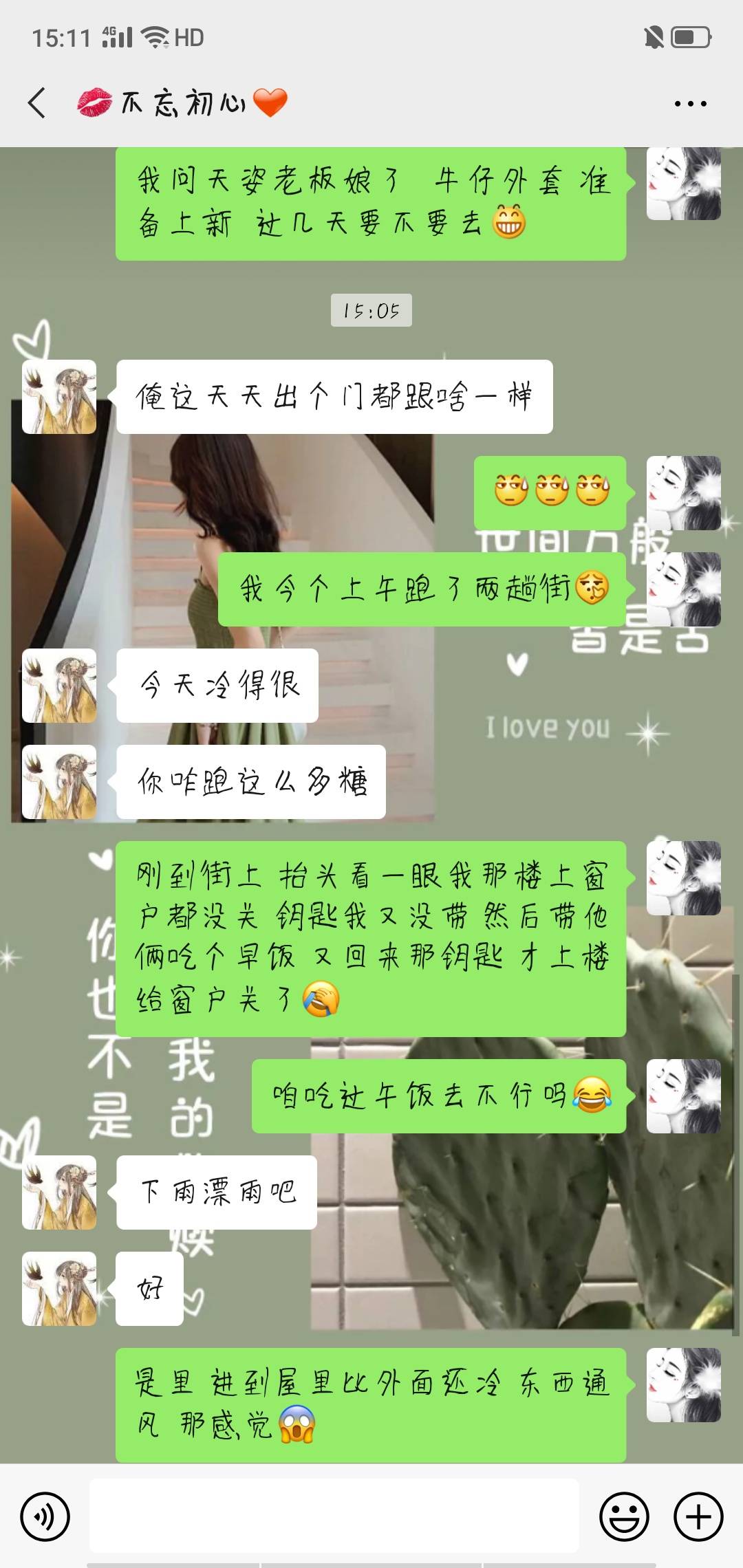
Task: Go back to the chat list
Action: tap(38, 103)
